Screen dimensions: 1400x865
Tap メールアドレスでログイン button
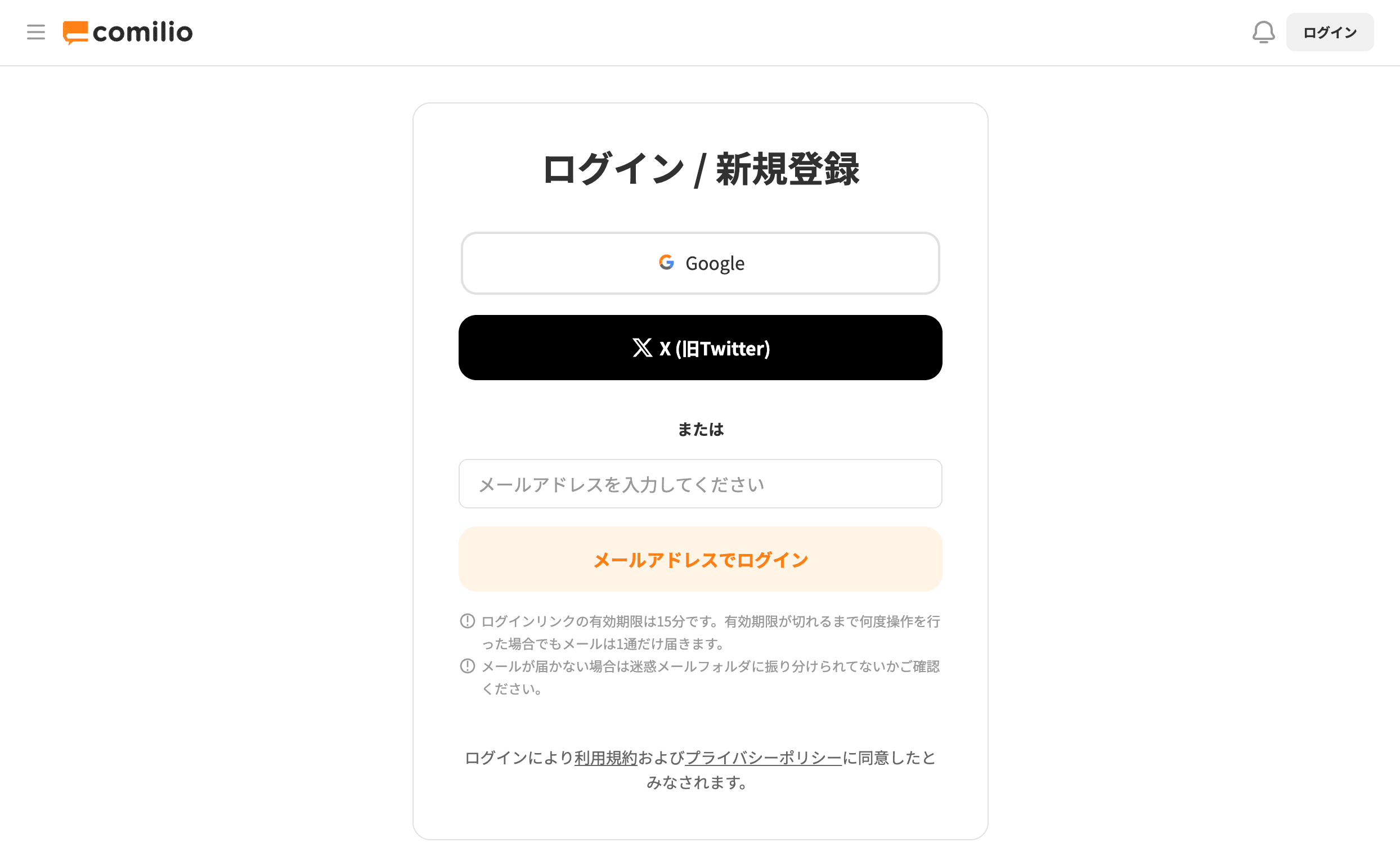(699, 560)
